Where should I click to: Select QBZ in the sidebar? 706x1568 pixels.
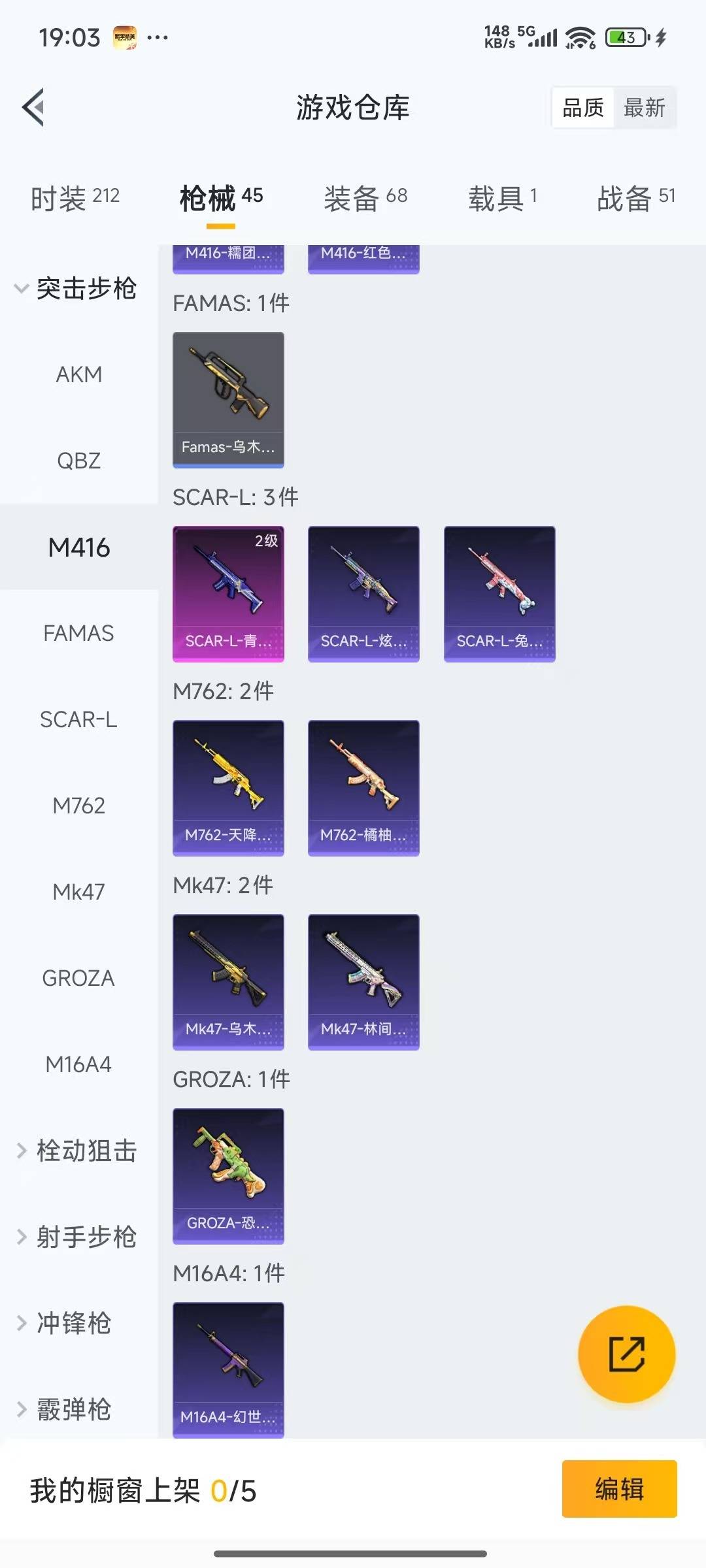[79, 461]
